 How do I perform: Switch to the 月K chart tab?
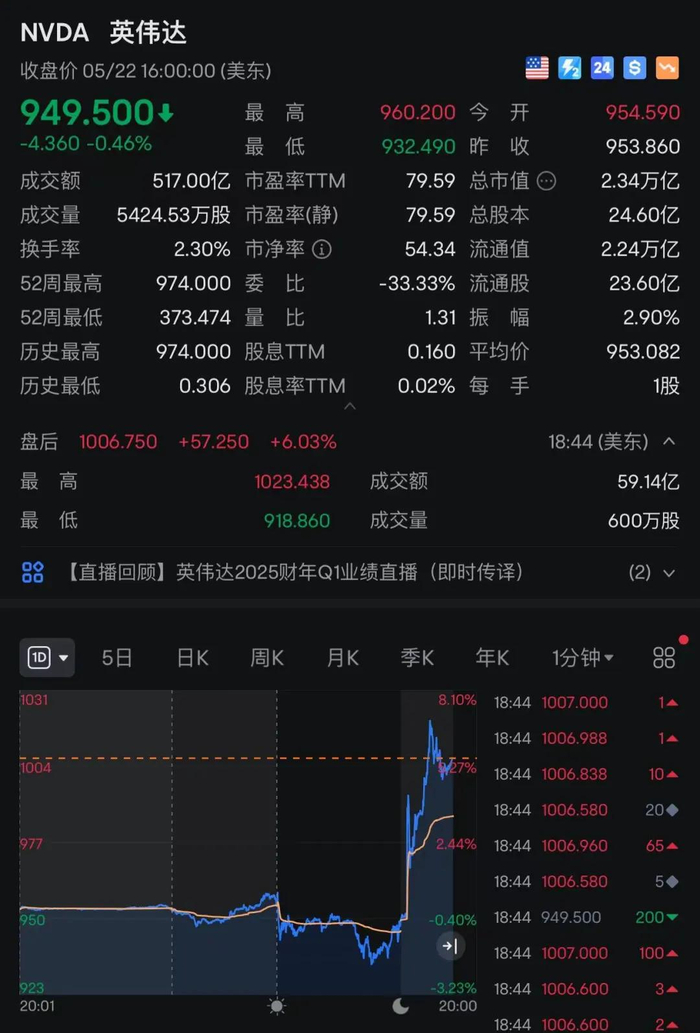342,658
